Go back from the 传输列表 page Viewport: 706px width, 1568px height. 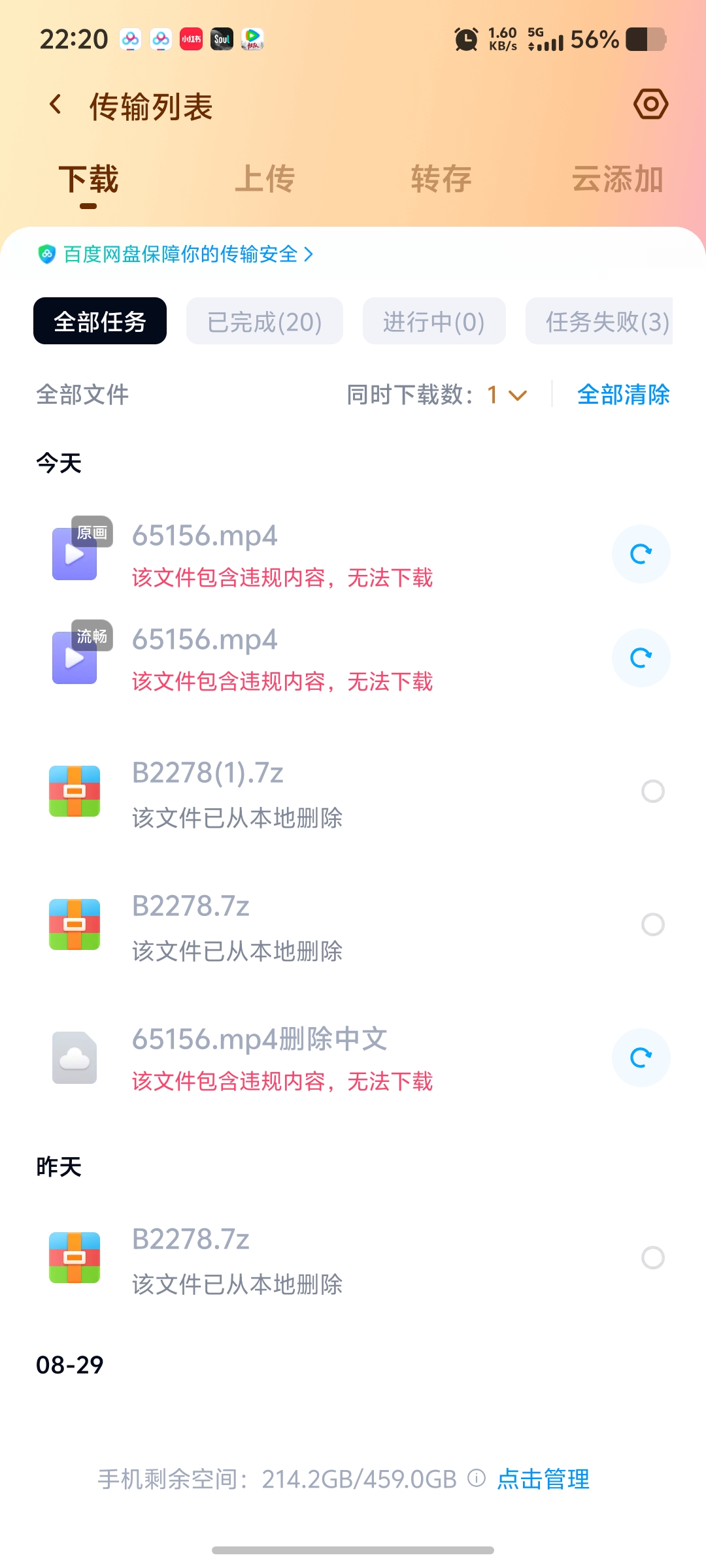pos(56,105)
